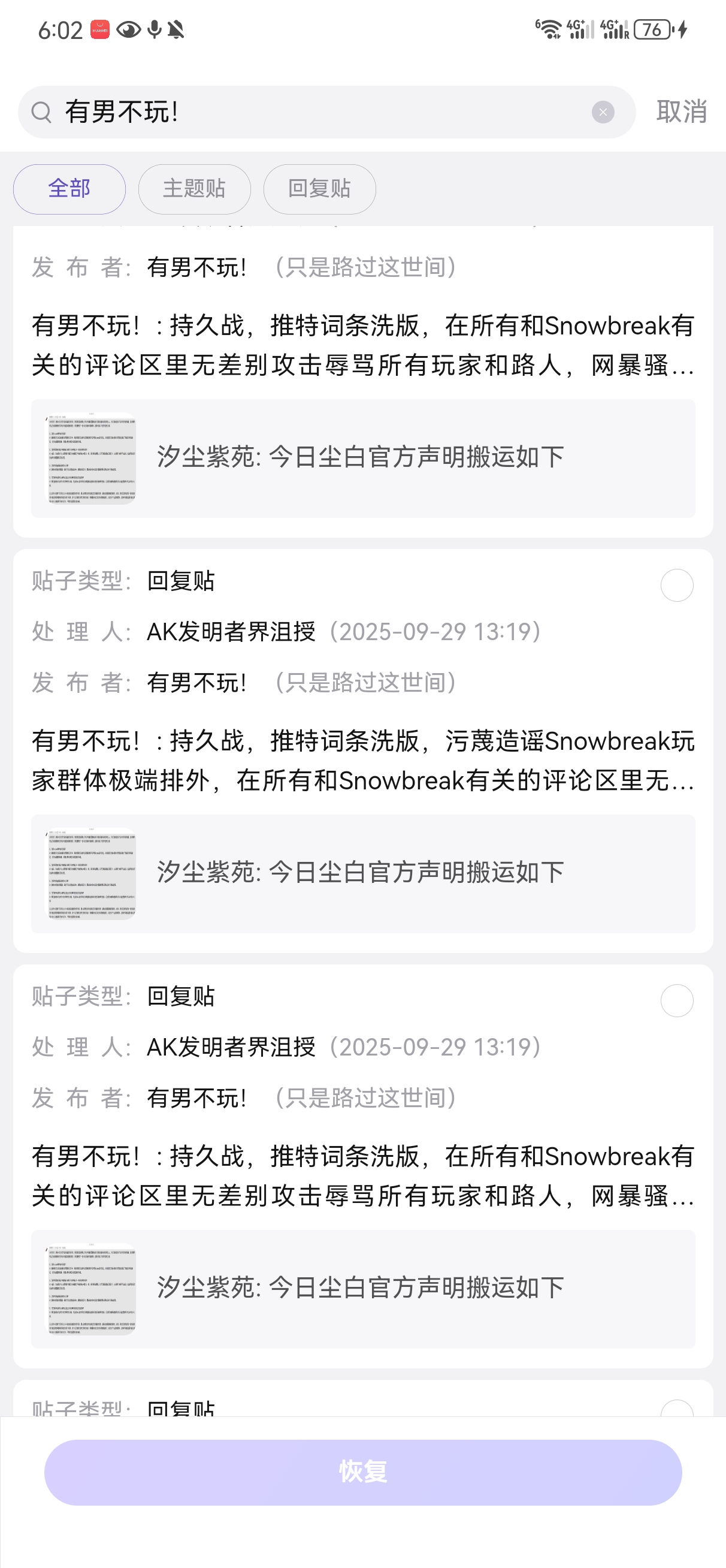Select the reply post mentioning 污蔑造谣Snowbreak
This screenshot has width=726, height=1568.
pos(677,585)
